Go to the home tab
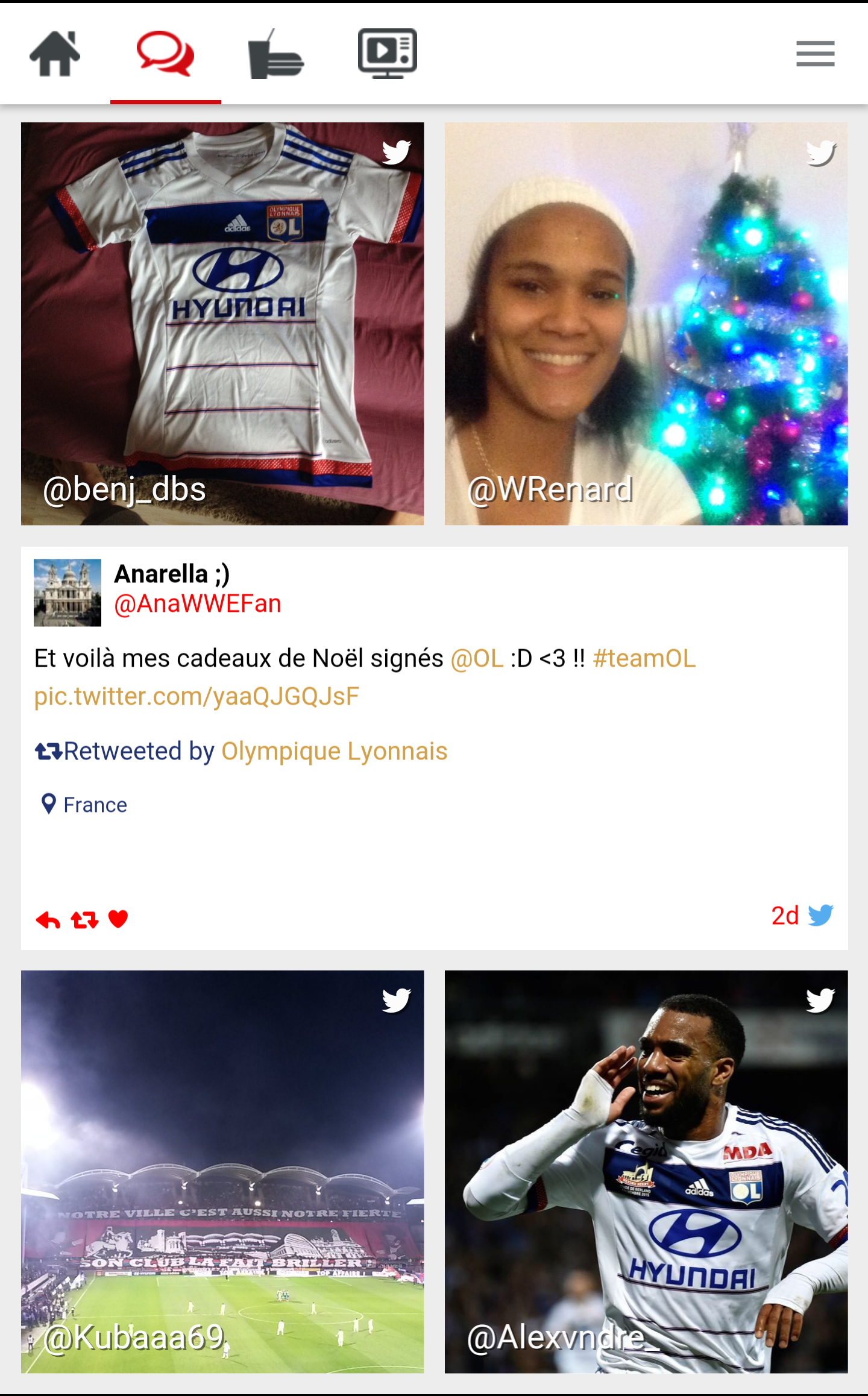 [x=55, y=54]
